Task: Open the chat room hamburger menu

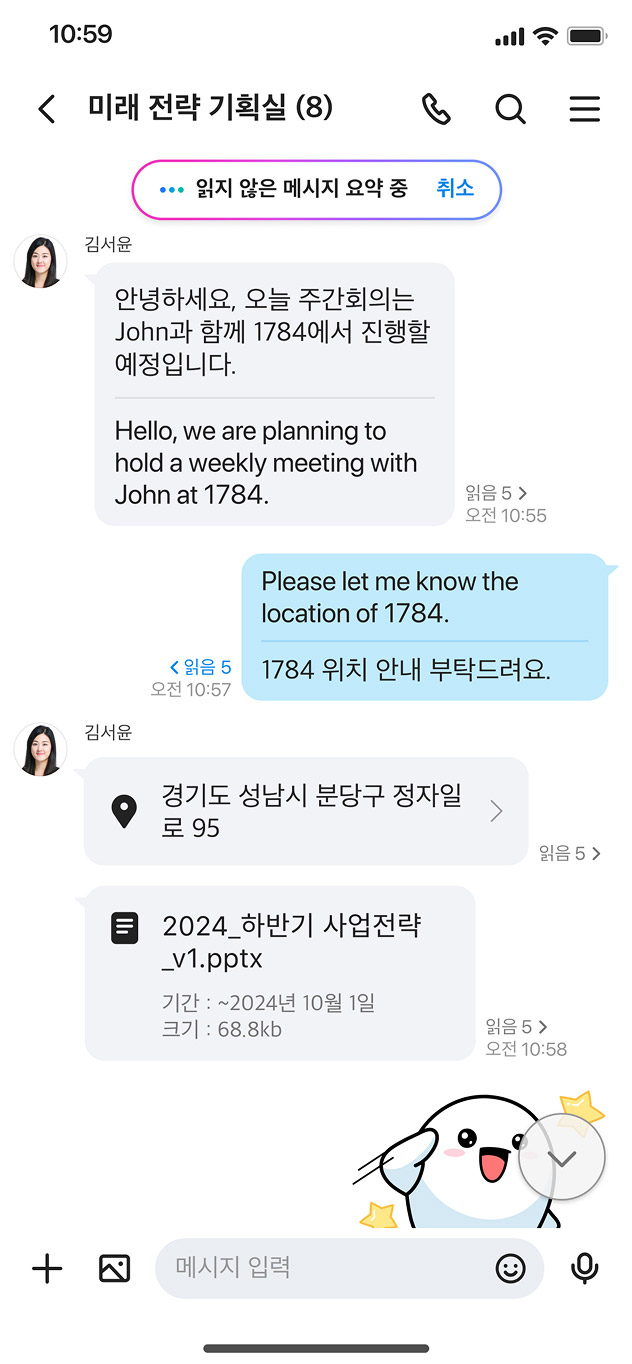Action: 585,108
